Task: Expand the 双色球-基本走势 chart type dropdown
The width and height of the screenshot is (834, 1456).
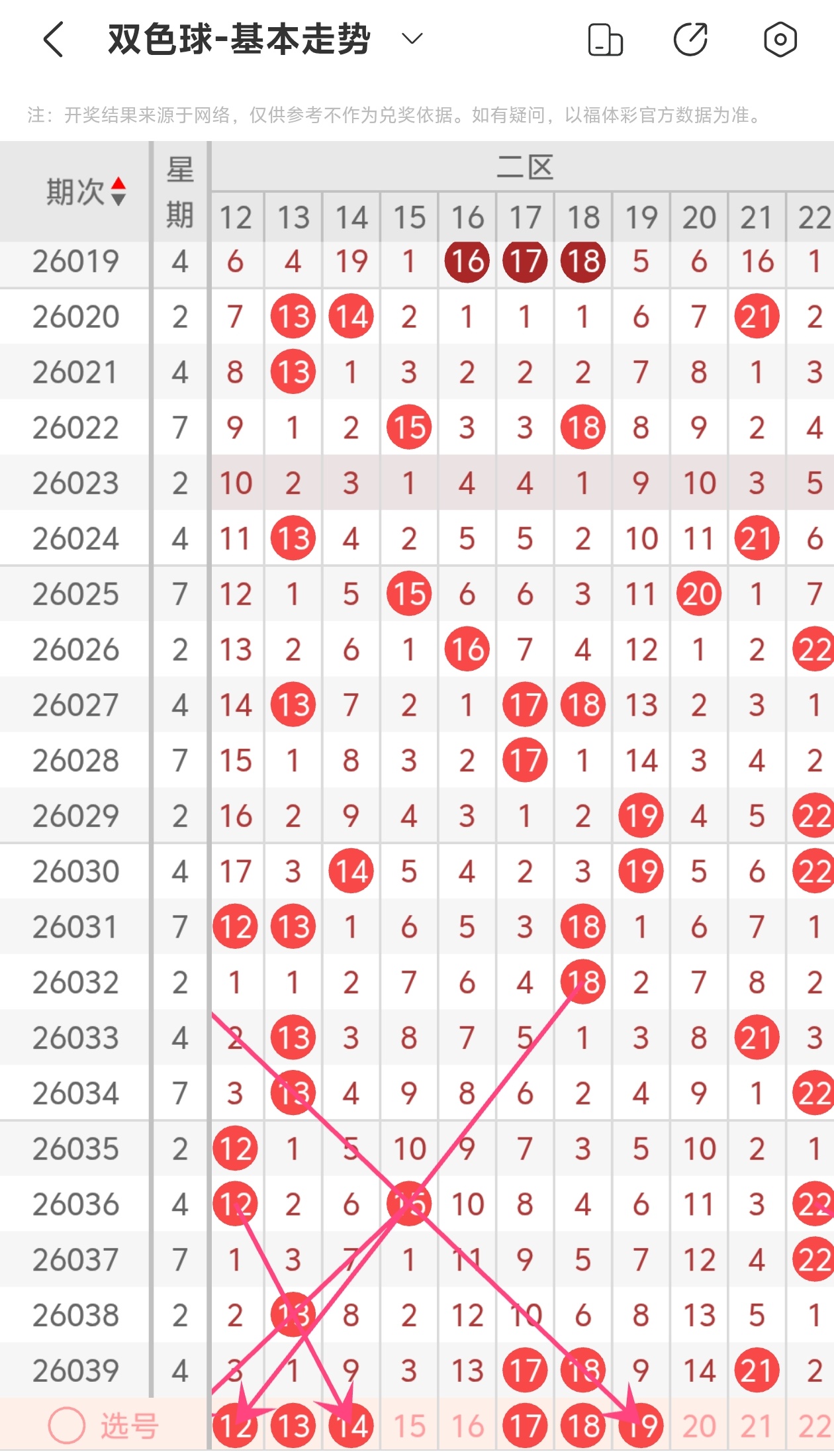Action: click(412, 40)
